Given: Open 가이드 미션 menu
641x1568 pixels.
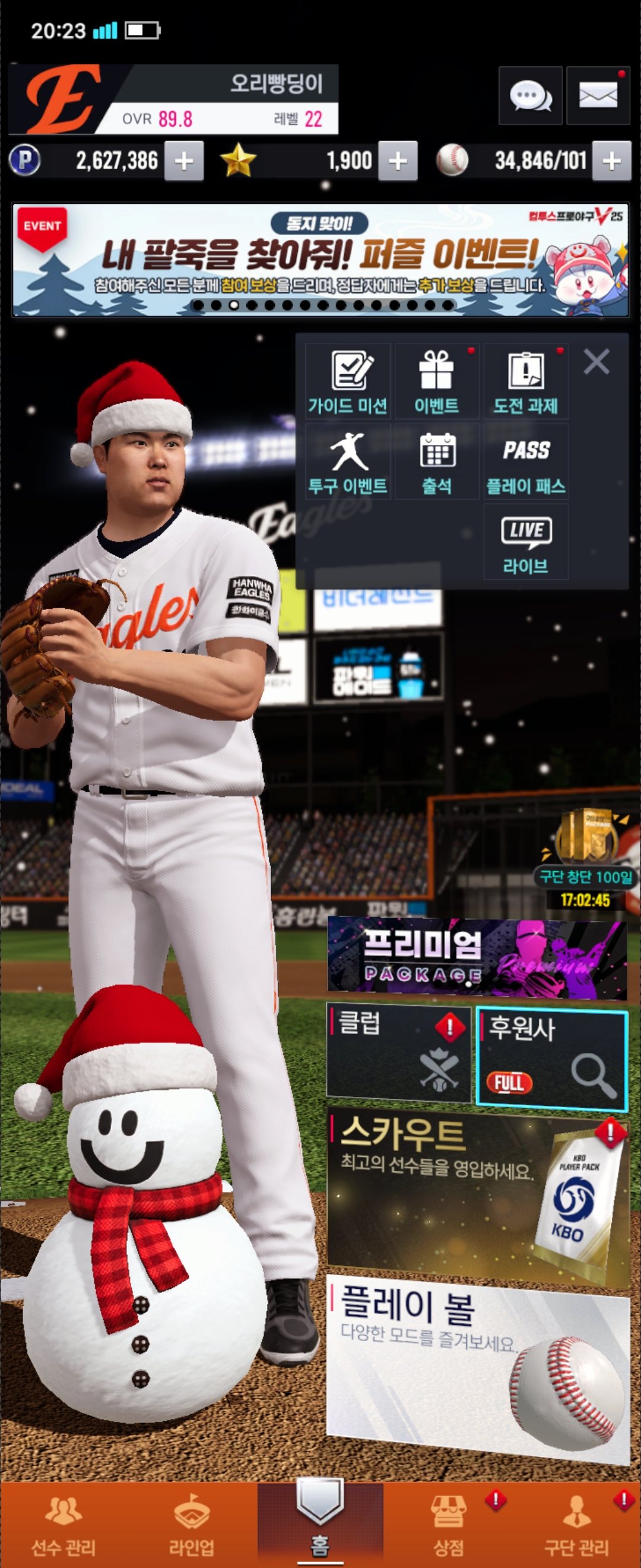Looking at the screenshot, I should [x=348, y=382].
